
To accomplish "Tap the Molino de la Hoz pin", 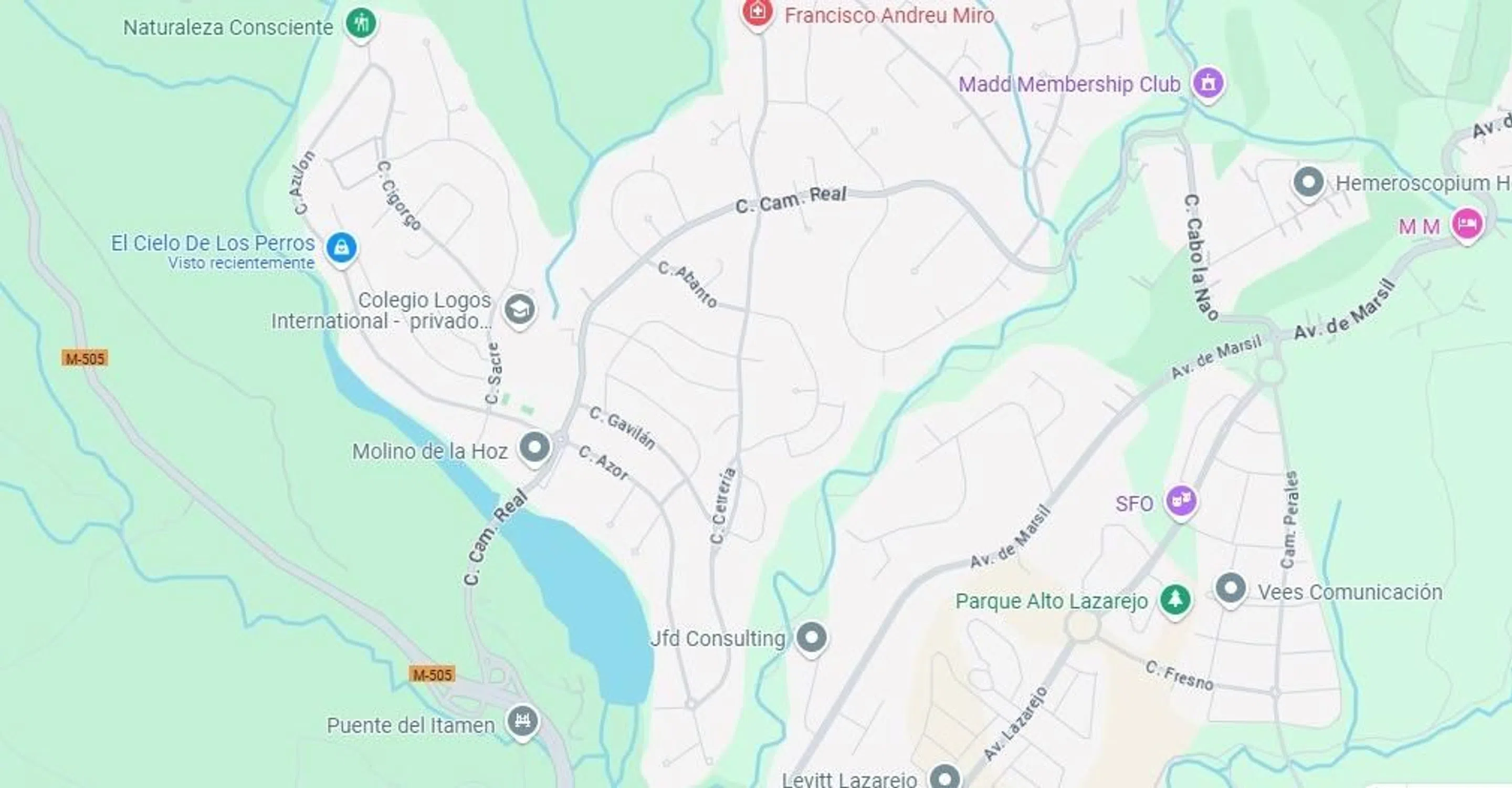I will [535, 449].
